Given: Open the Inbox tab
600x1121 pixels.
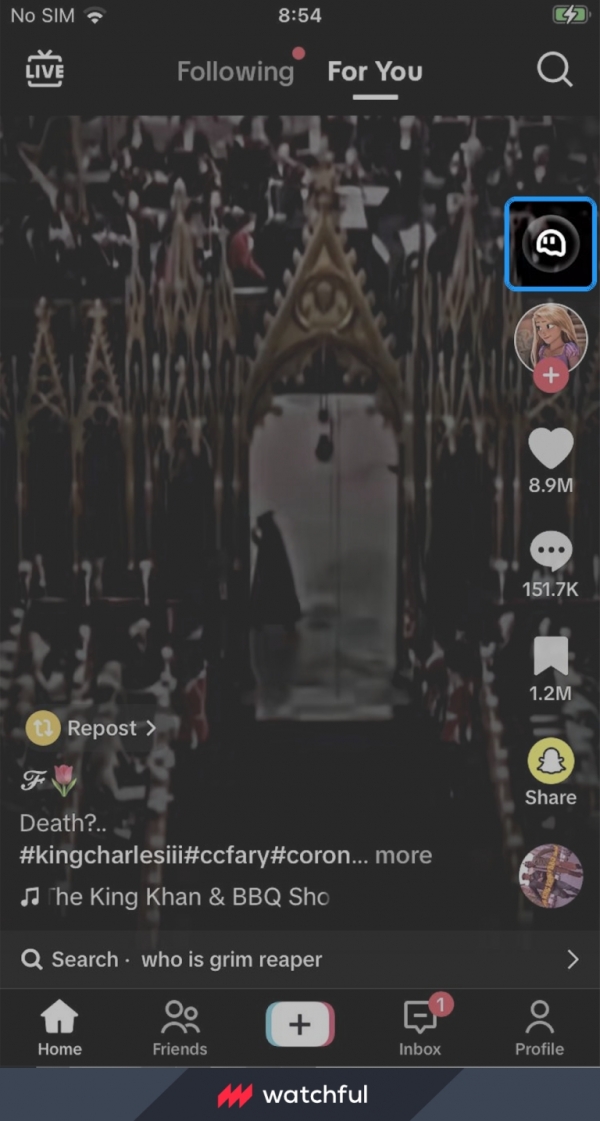Looking at the screenshot, I should pos(420,1028).
